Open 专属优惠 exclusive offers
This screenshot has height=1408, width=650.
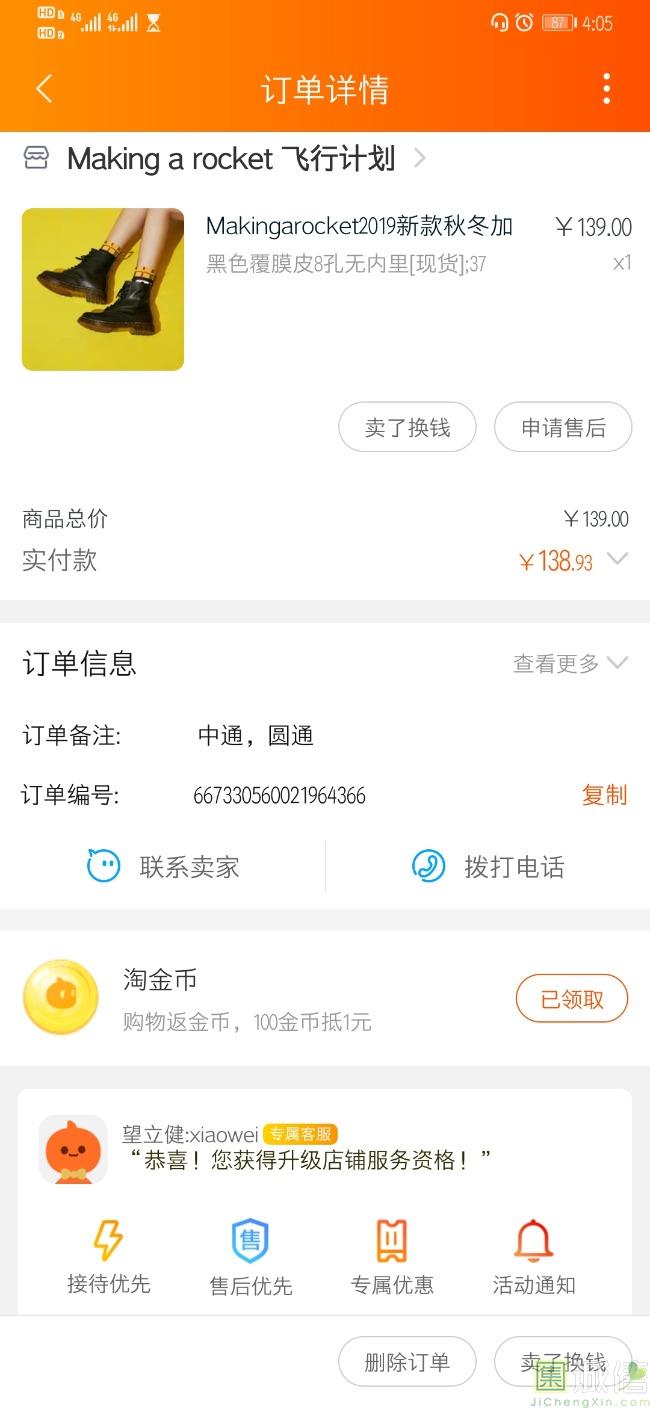coord(392,1257)
